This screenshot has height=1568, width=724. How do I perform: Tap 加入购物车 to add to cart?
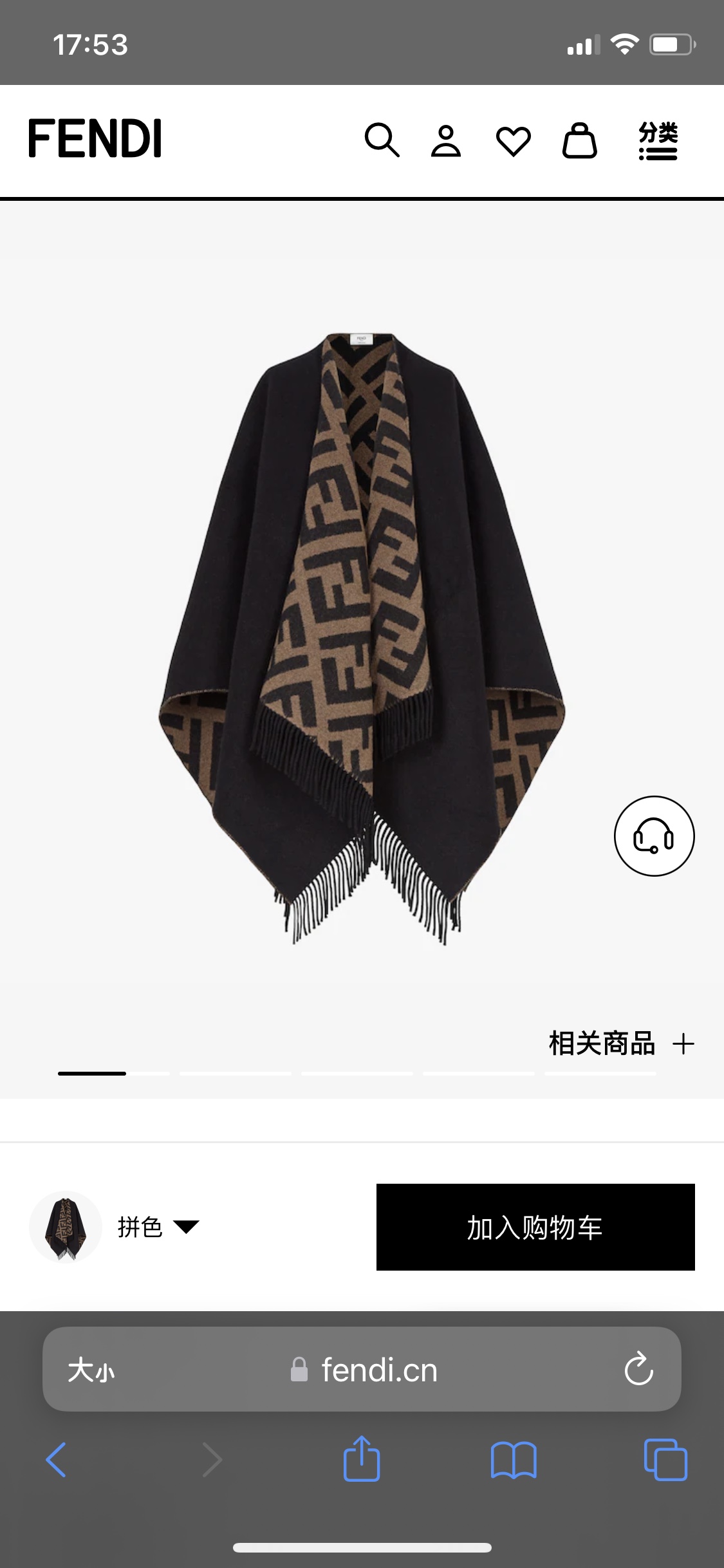coord(535,1227)
